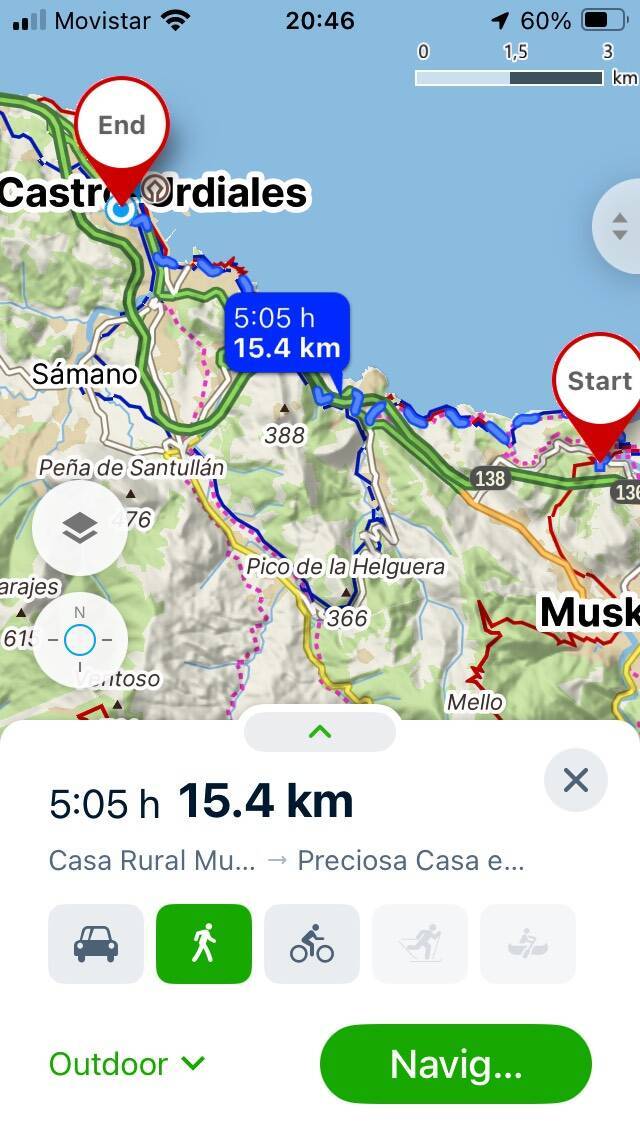The height and width of the screenshot is (1136, 640).
Task: Select the walking routing mode
Action: [204, 944]
